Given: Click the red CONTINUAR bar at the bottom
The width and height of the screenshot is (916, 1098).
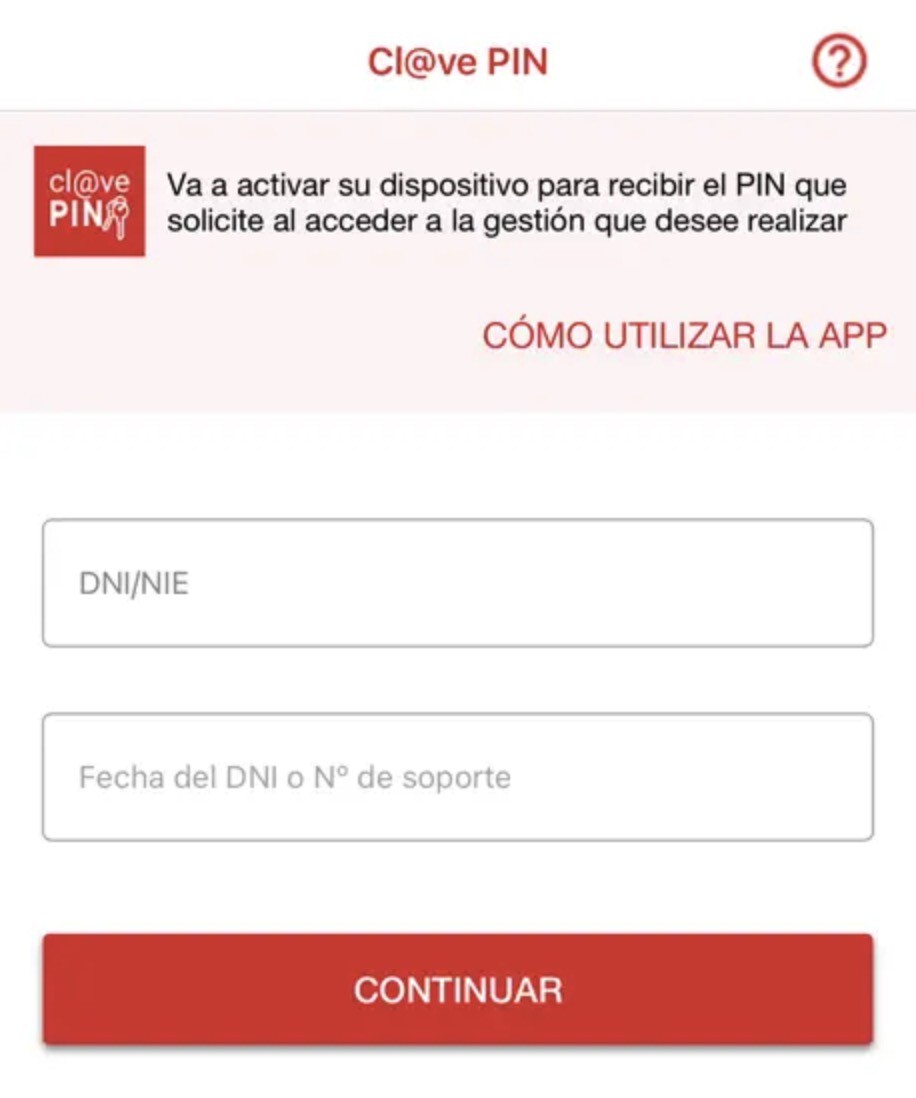Looking at the screenshot, I should (x=458, y=989).
